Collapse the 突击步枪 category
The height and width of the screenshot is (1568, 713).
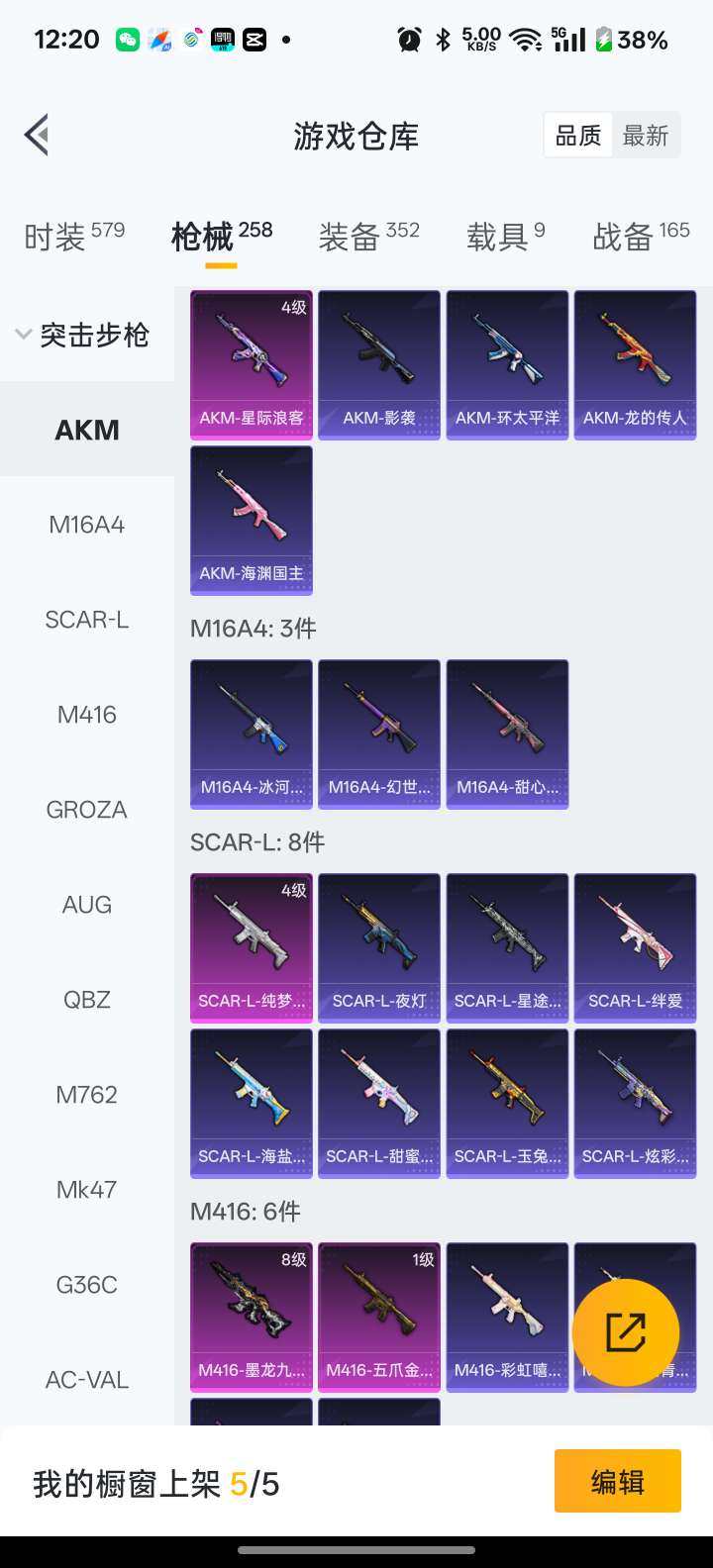pyautogui.click(x=83, y=335)
